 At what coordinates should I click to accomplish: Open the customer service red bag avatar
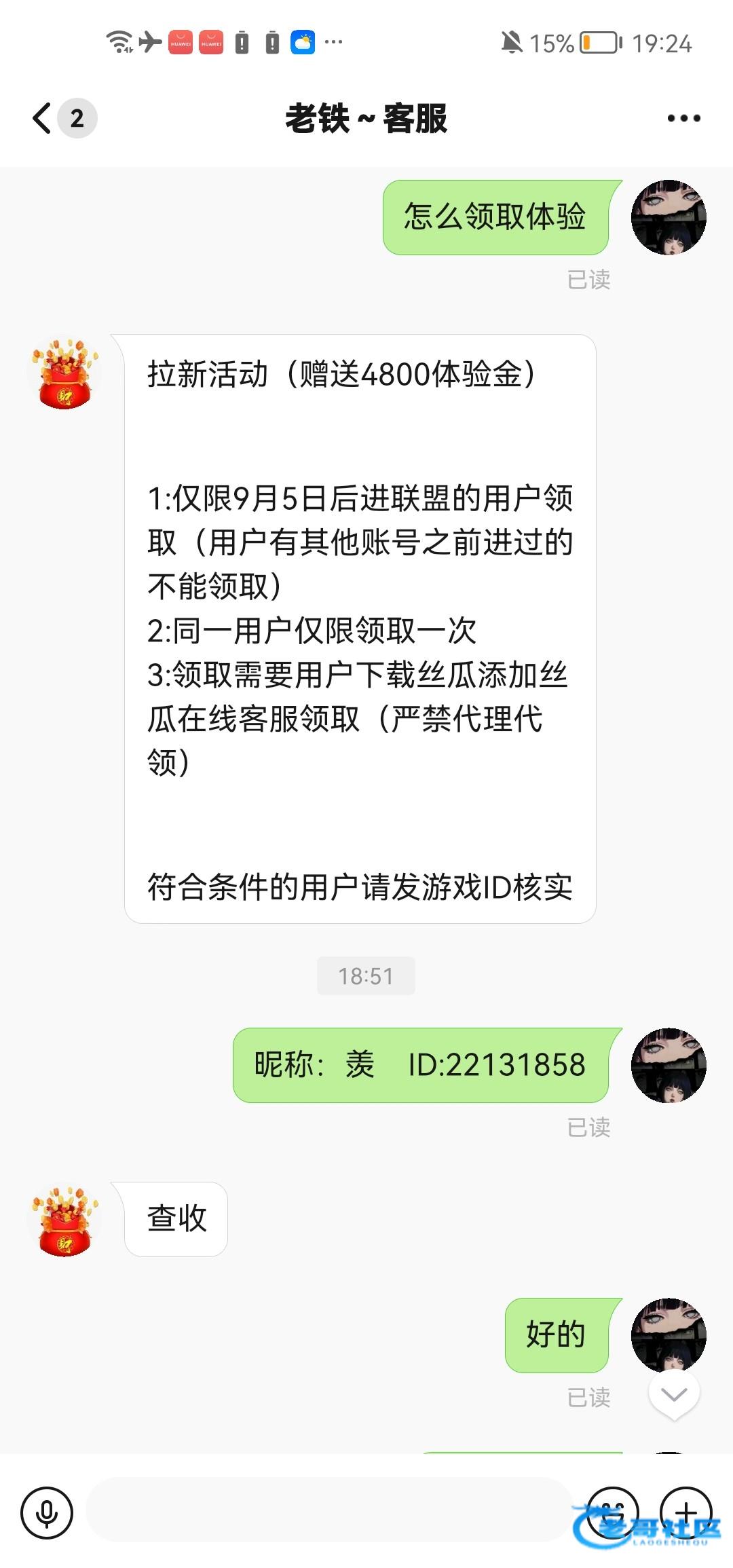(x=65, y=375)
